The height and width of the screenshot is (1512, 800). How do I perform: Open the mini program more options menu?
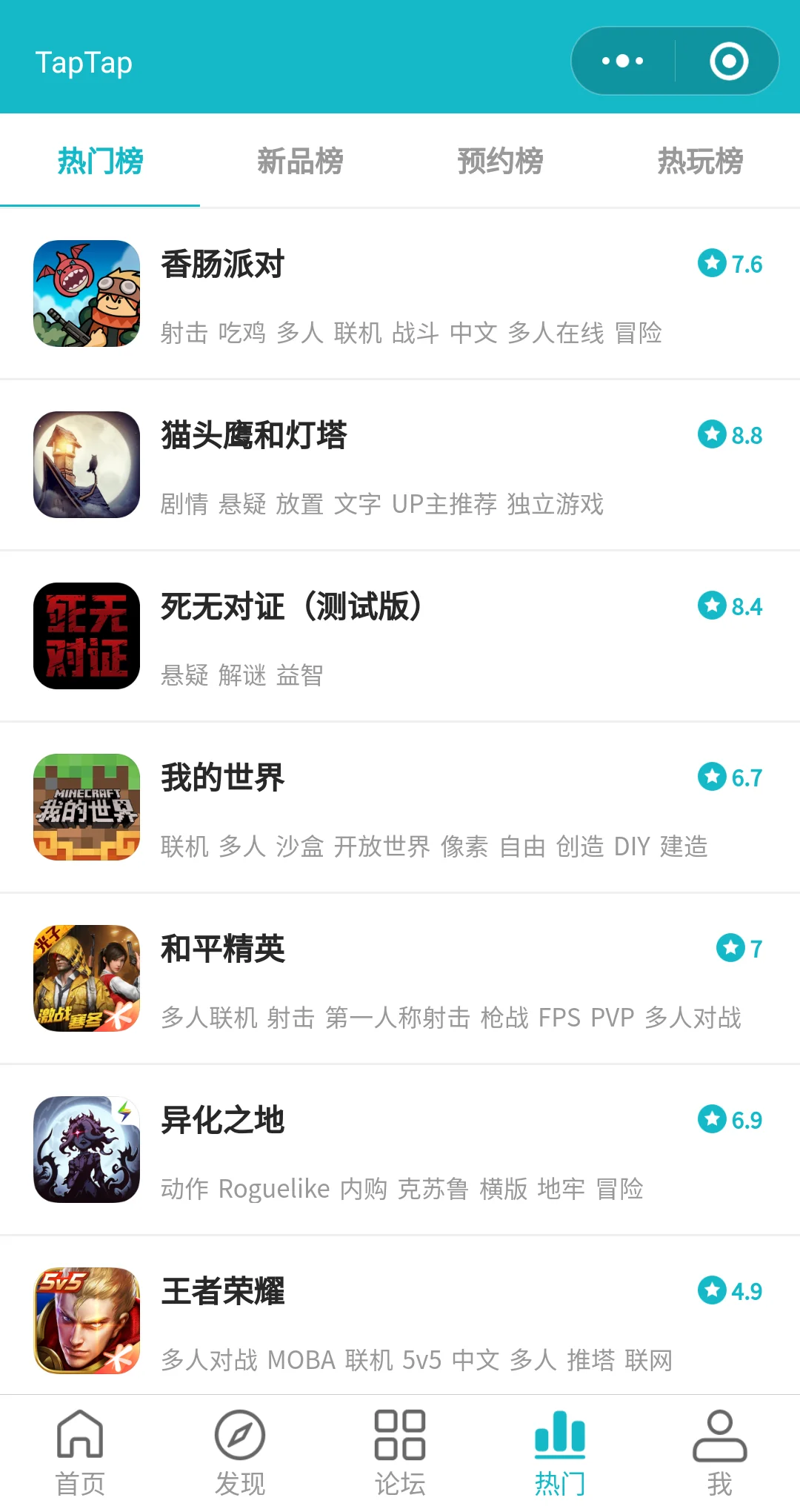pos(623,61)
